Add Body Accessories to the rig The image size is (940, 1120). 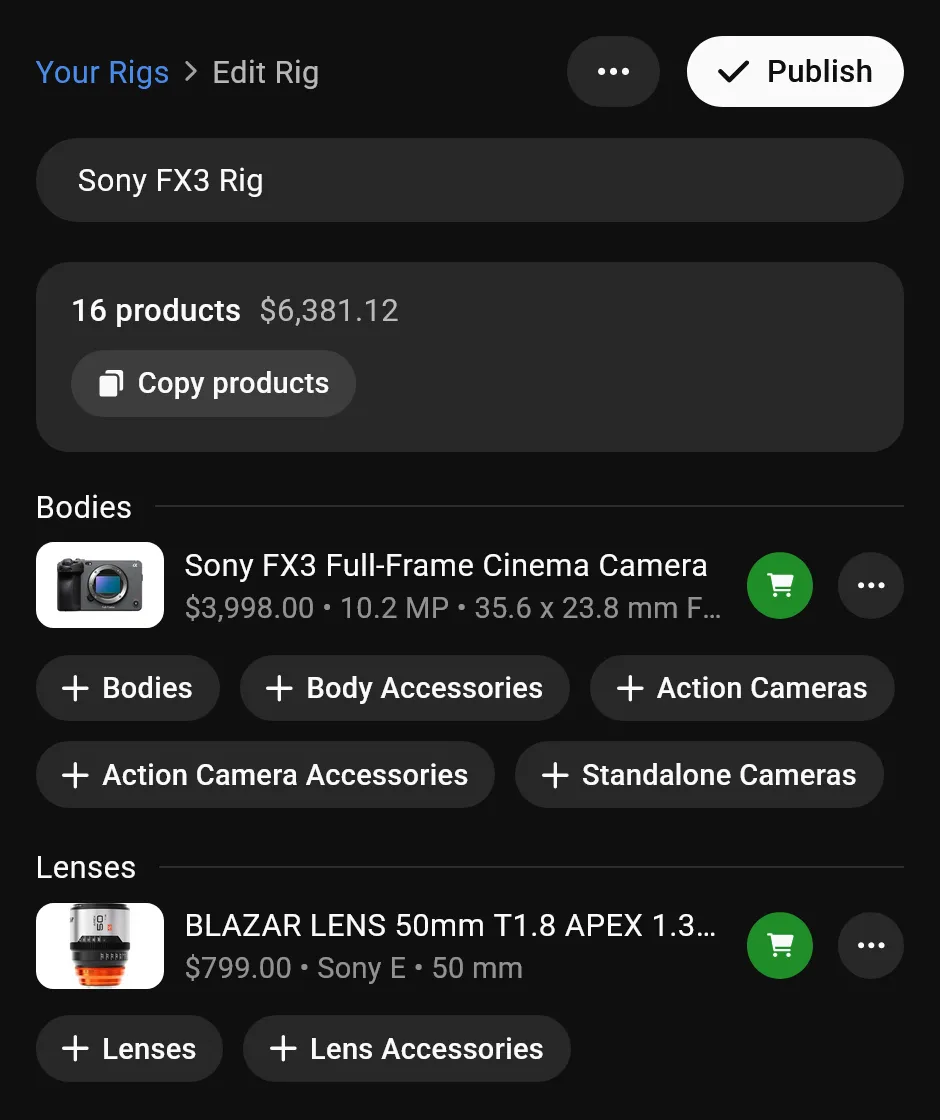[x=405, y=689]
